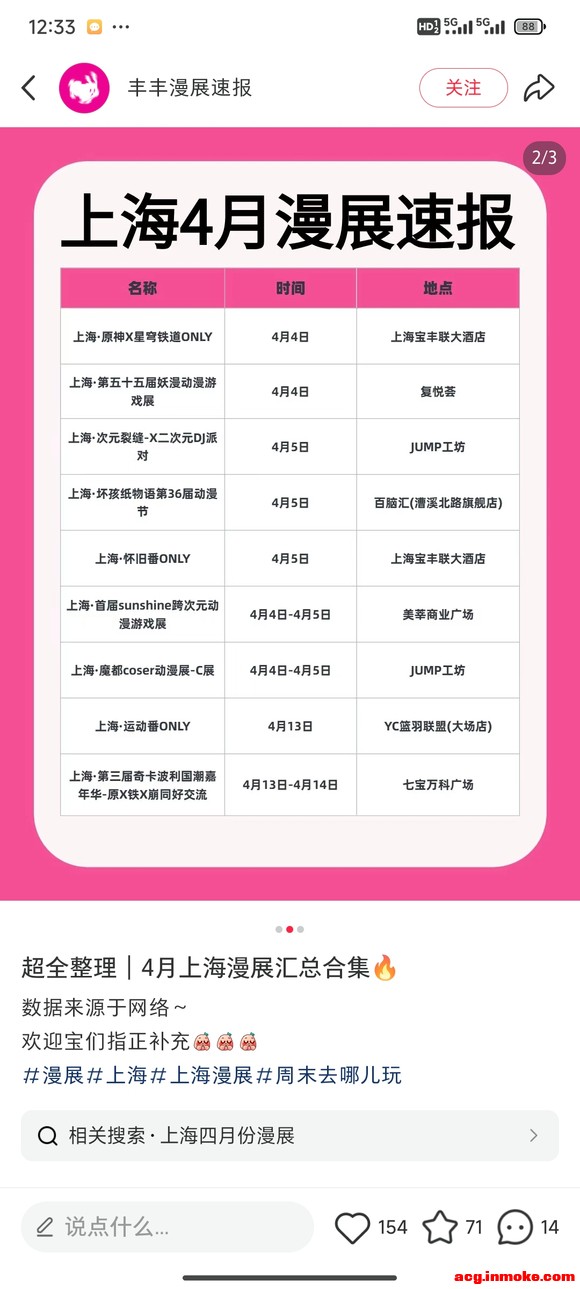Tap the 说点什么 comment field
The height and width of the screenshot is (1289, 580).
(167, 1227)
